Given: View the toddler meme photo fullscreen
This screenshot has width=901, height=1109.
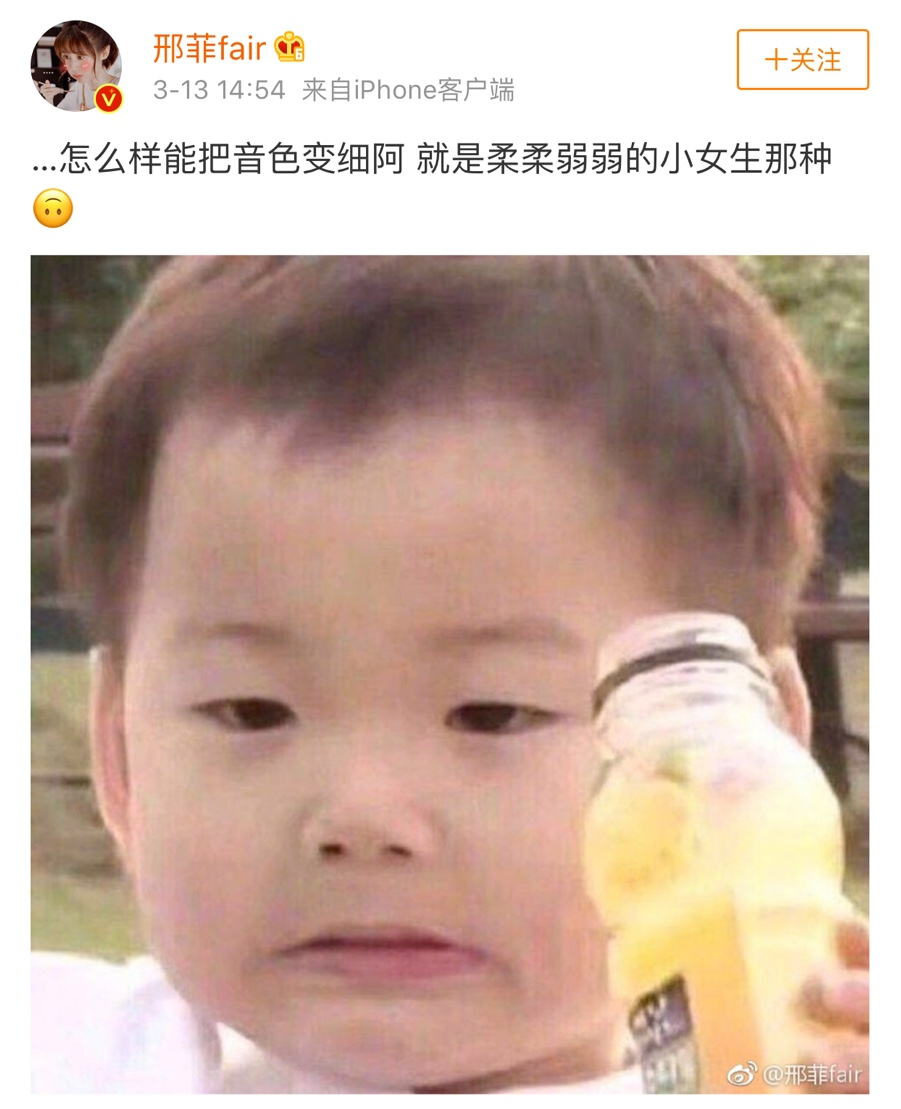Looking at the screenshot, I should click(x=449, y=673).
